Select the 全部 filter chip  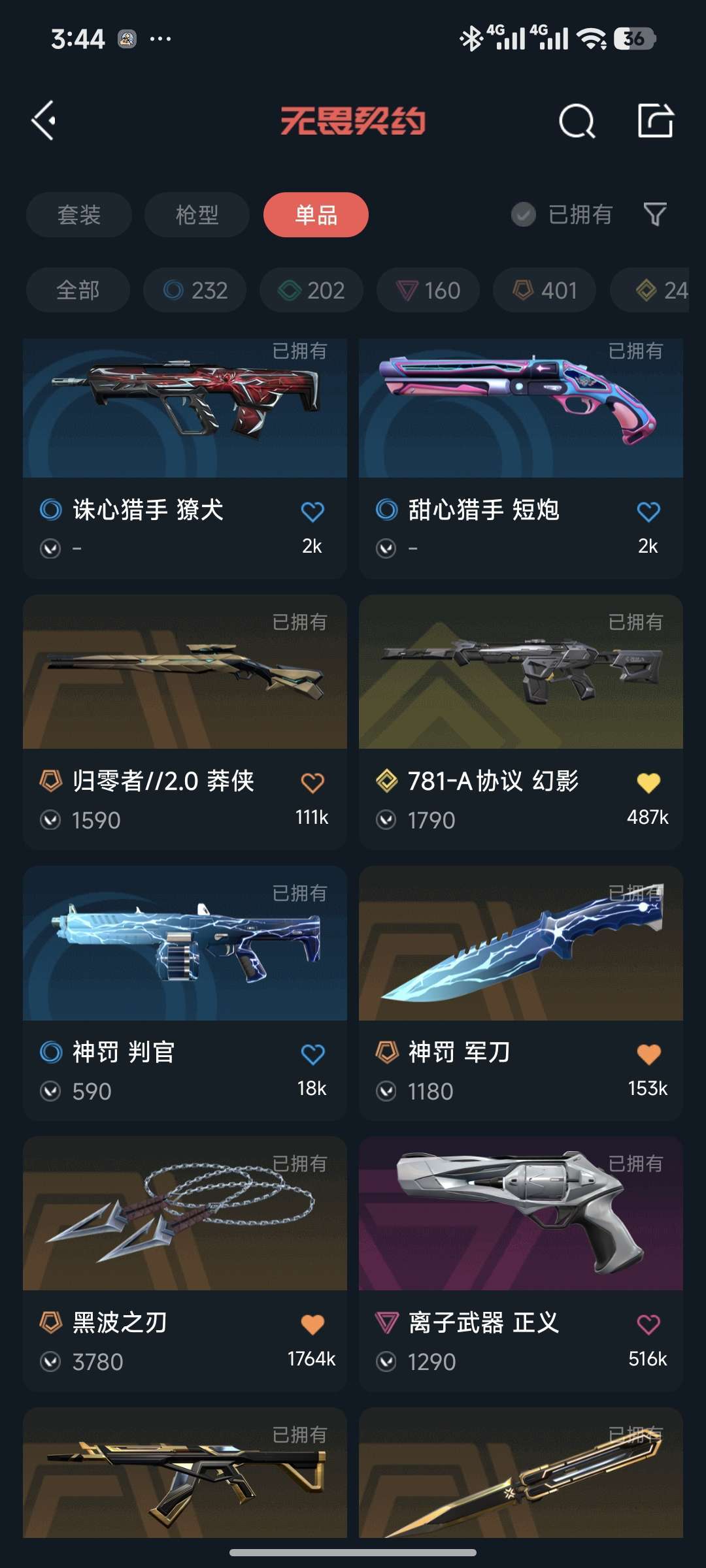point(77,290)
